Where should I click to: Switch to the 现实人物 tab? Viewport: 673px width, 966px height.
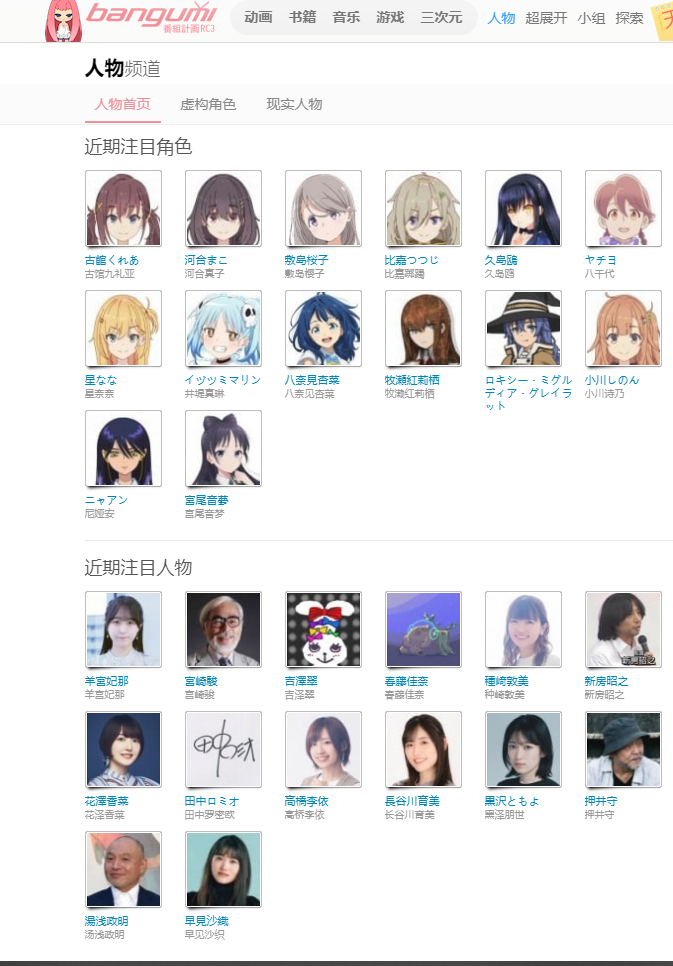click(294, 104)
